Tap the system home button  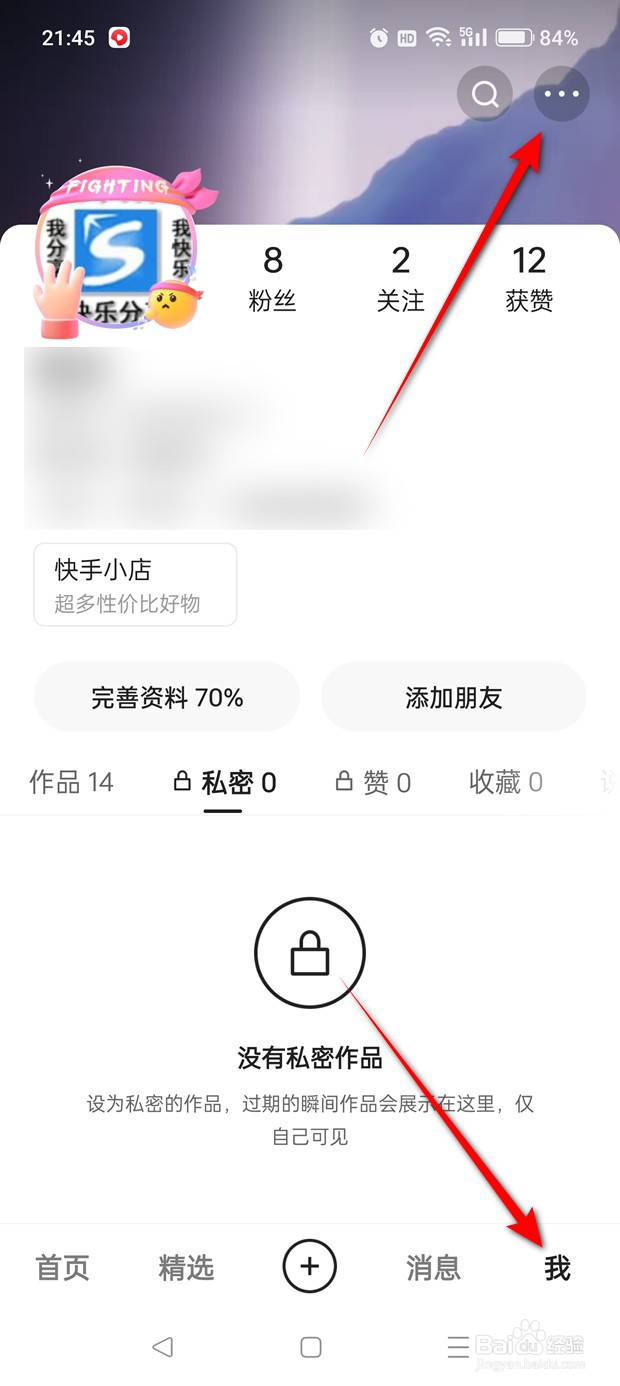click(310, 1347)
